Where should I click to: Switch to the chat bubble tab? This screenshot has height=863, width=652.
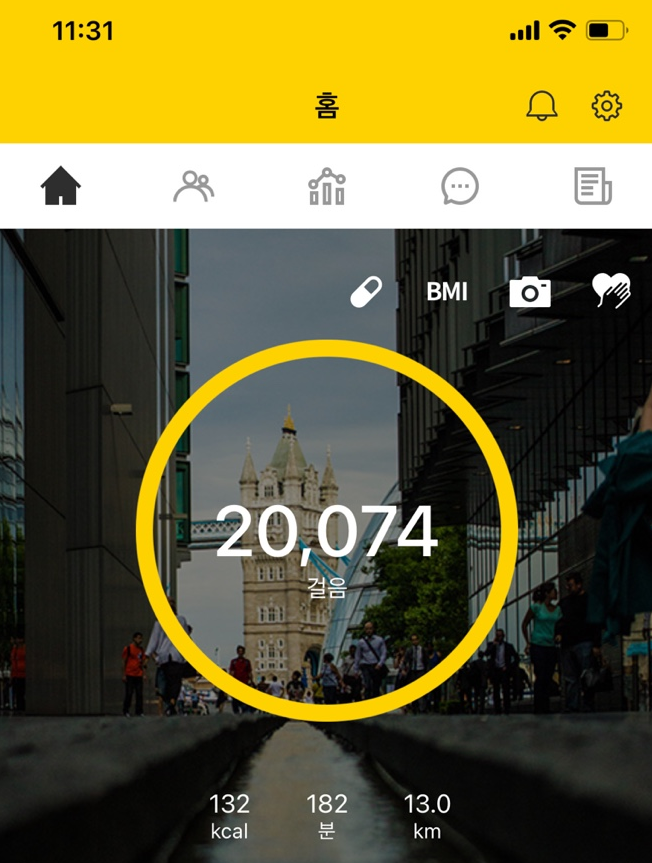tap(460, 186)
